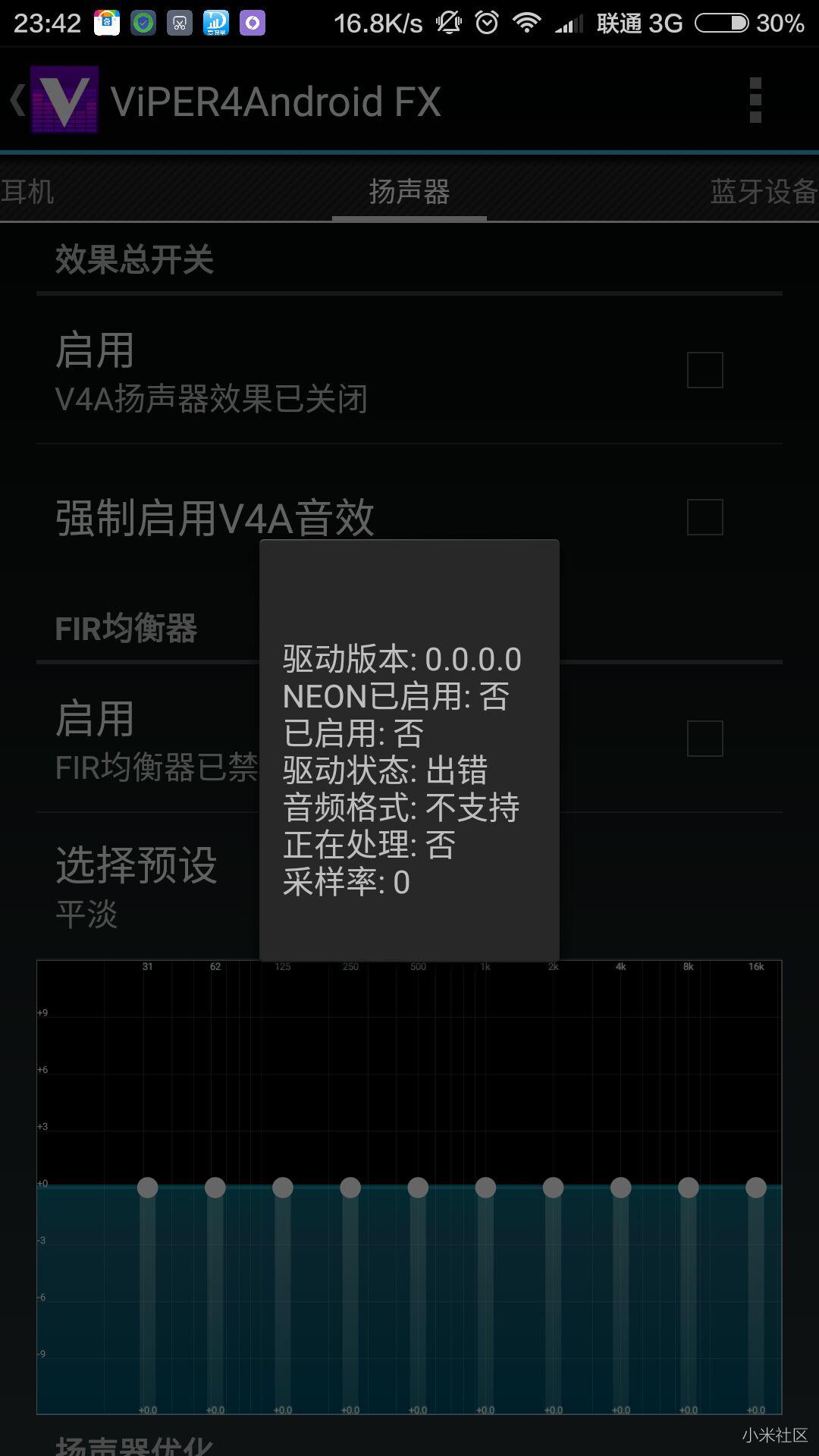Open the overflow menu

tap(755, 99)
